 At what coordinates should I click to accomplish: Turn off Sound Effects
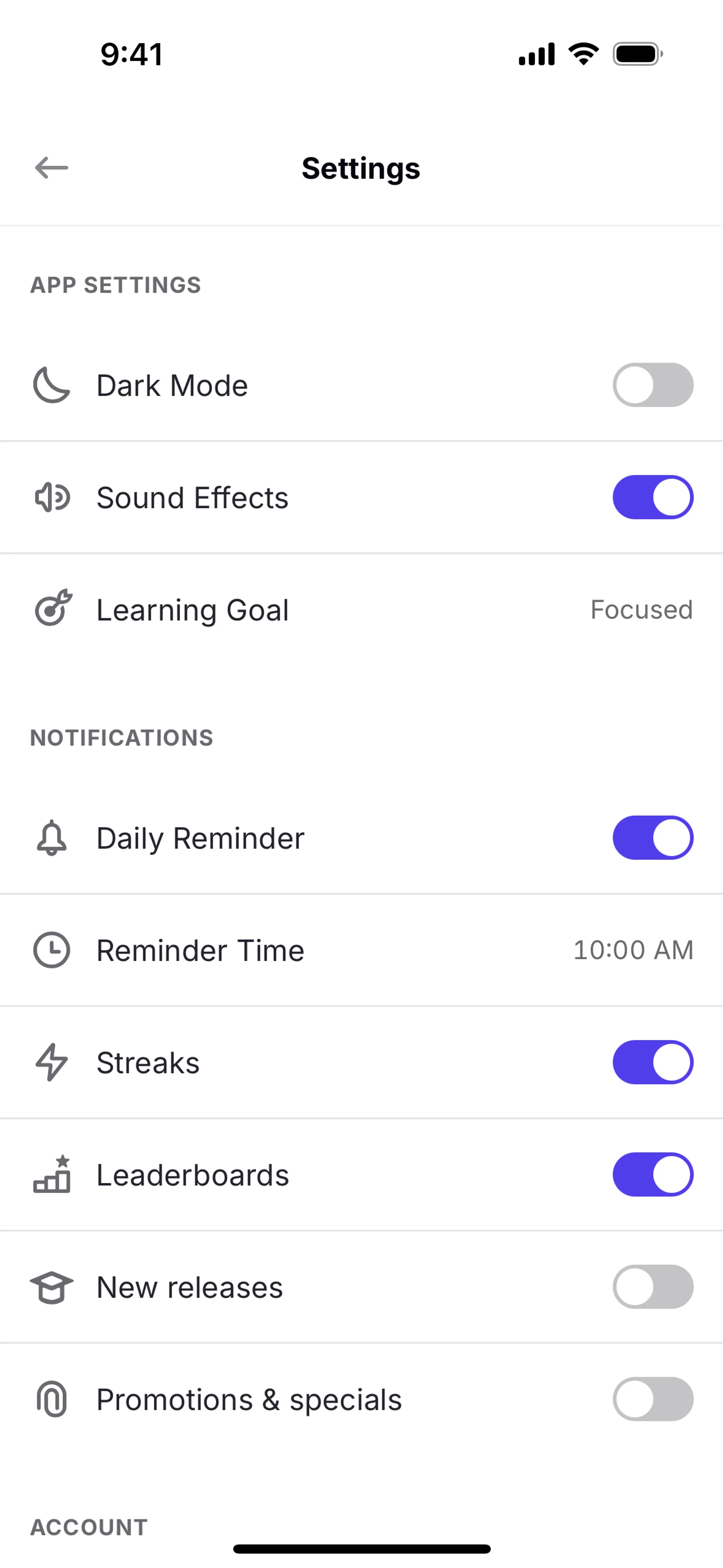[653, 497]
